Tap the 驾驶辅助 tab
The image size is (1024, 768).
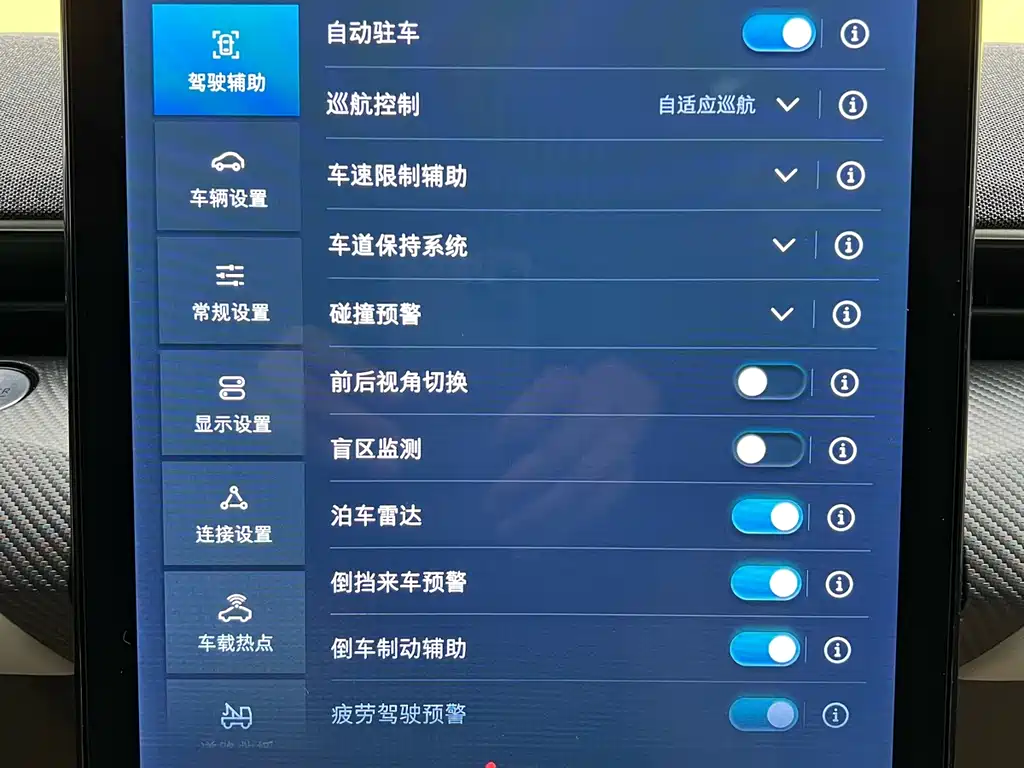coord(226,62)
